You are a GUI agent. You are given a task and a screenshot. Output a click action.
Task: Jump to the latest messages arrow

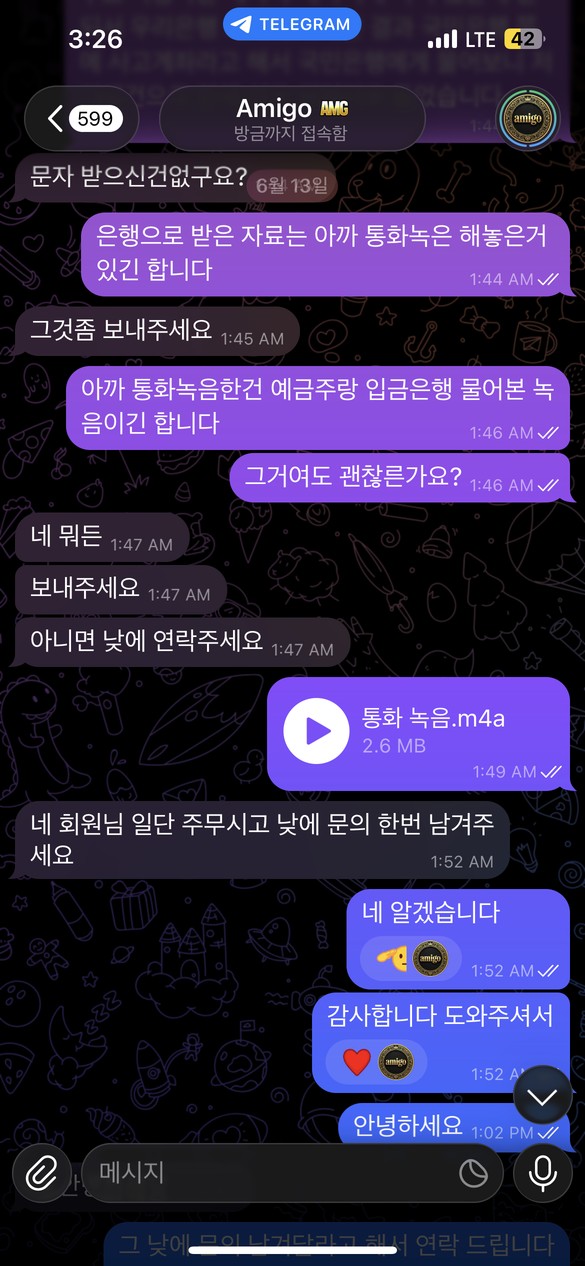(542, 1097)
